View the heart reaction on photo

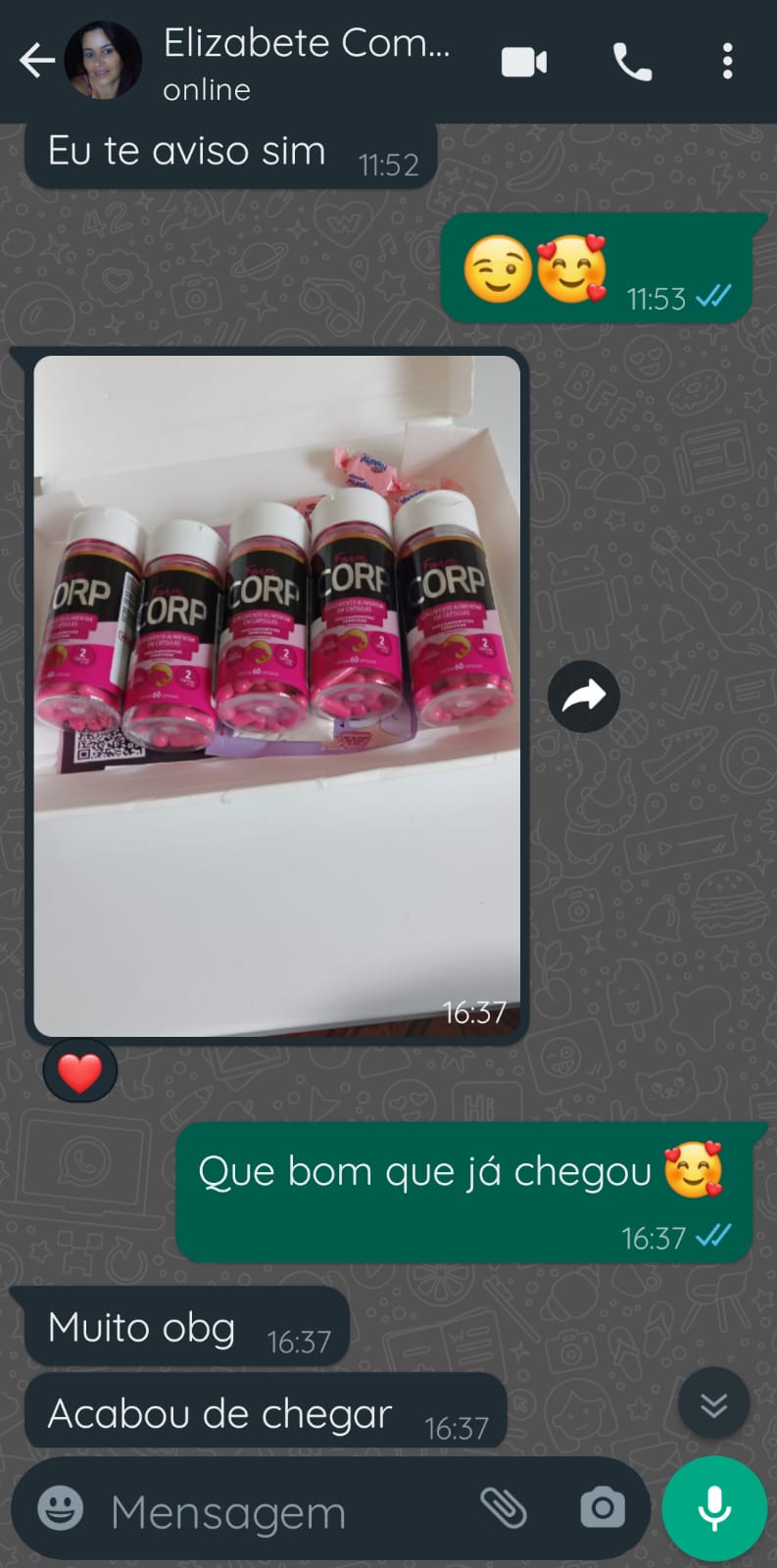tap(80, 1072)
